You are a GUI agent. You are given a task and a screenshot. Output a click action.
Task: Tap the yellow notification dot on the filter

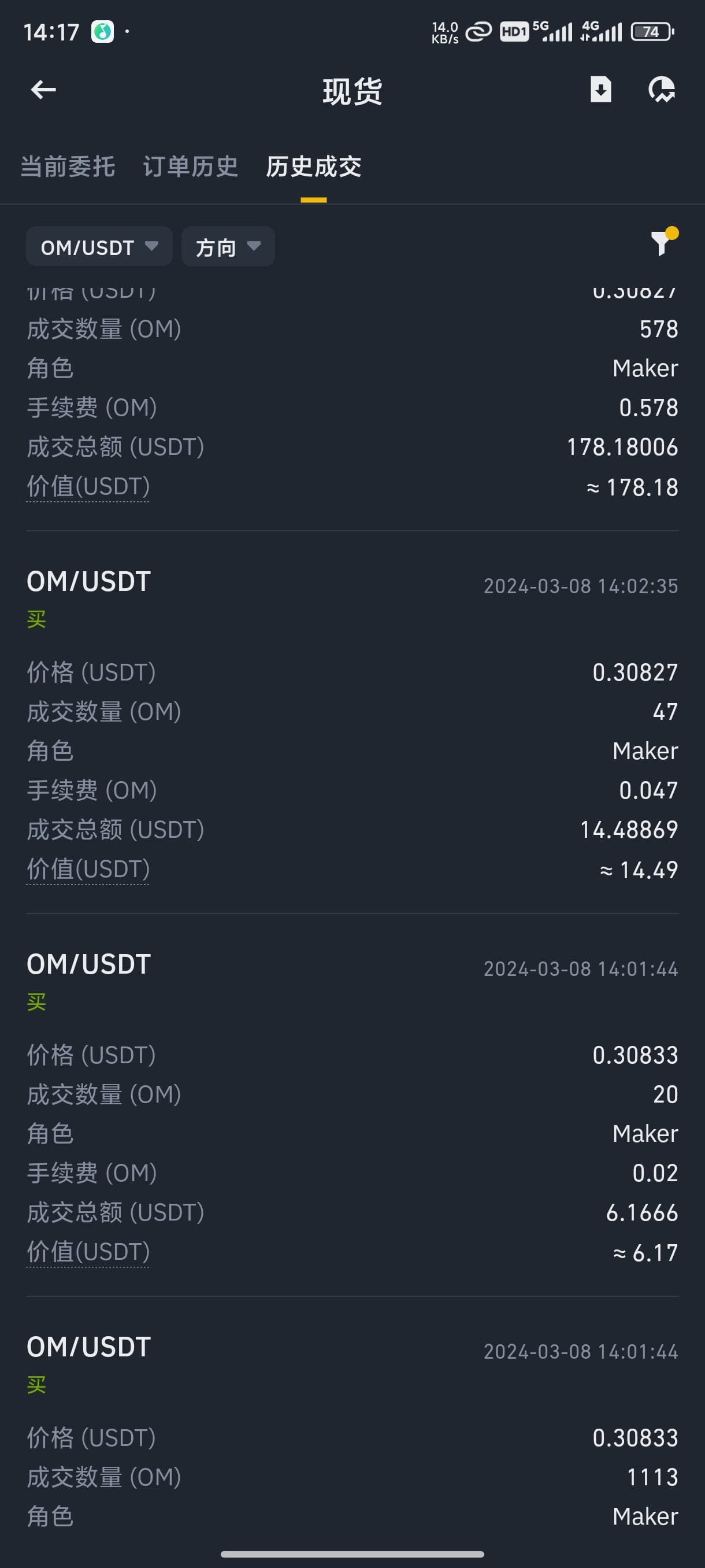(672, 232)
